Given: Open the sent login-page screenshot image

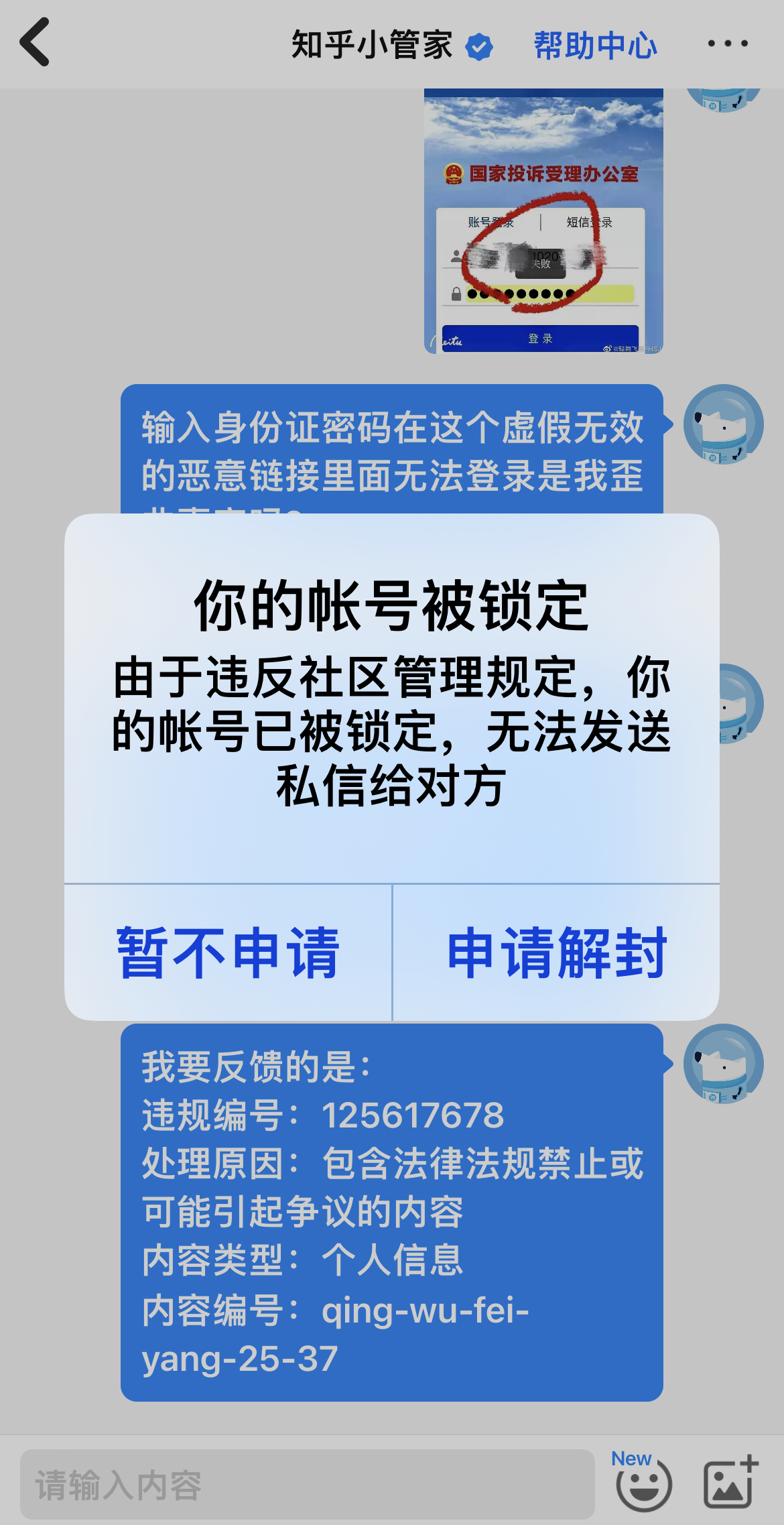Looking at the screenshot, I should point(543,221).
